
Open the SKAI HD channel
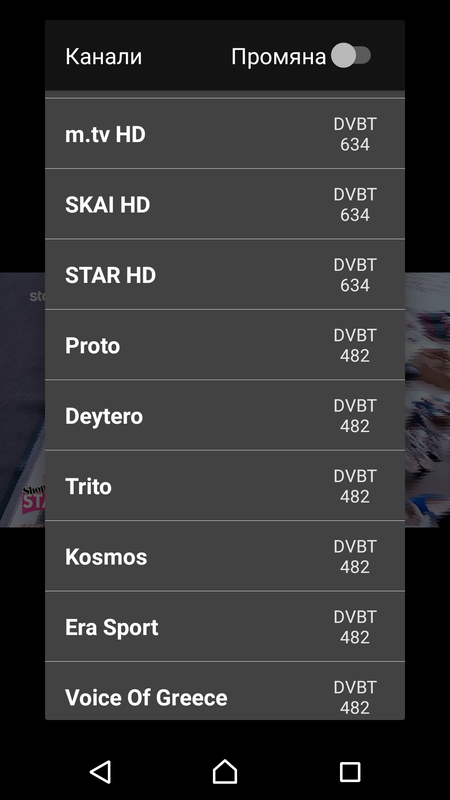(225, 204)
